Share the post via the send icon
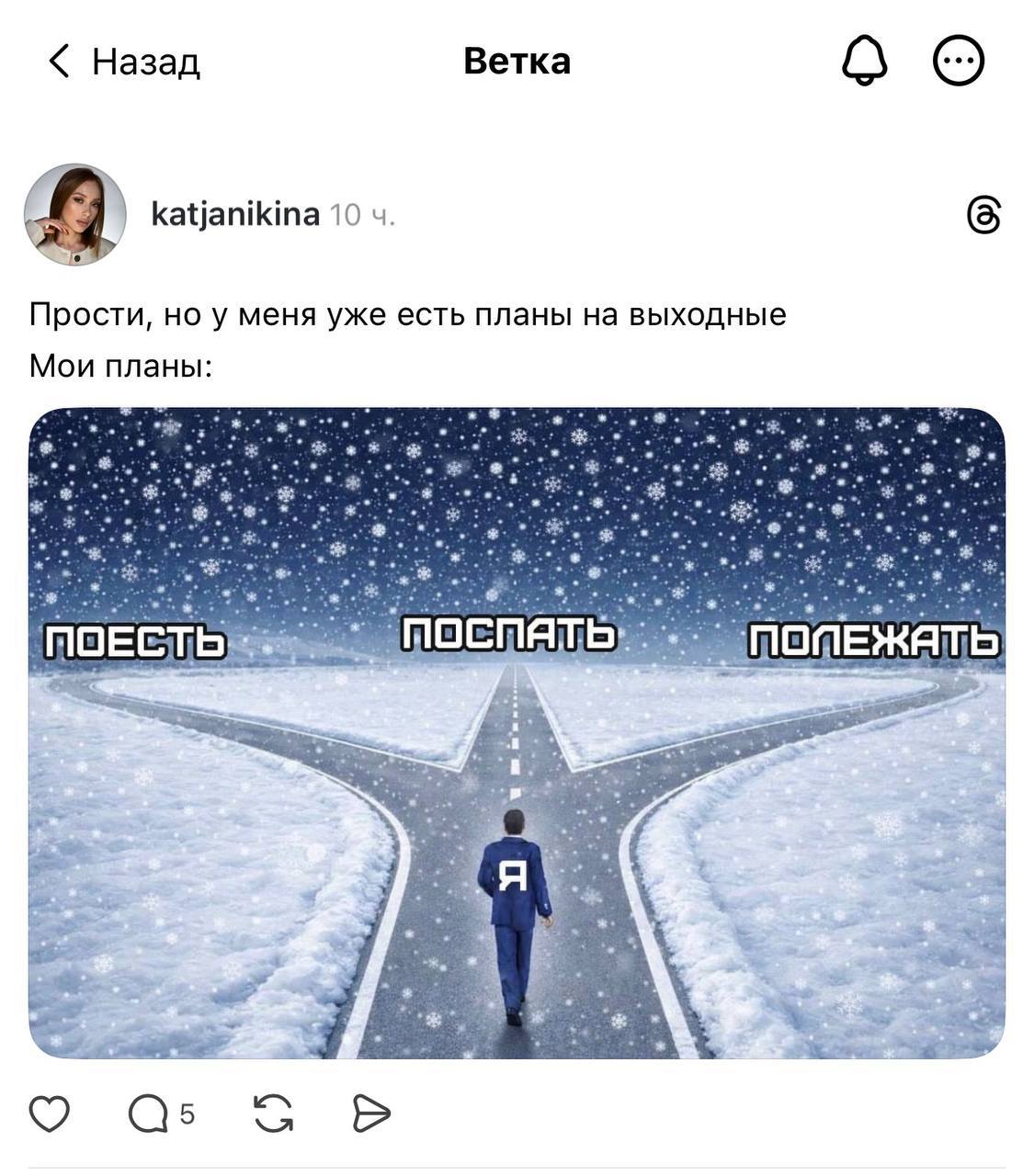The image size is (1034, 1176). pos(371,1114)
